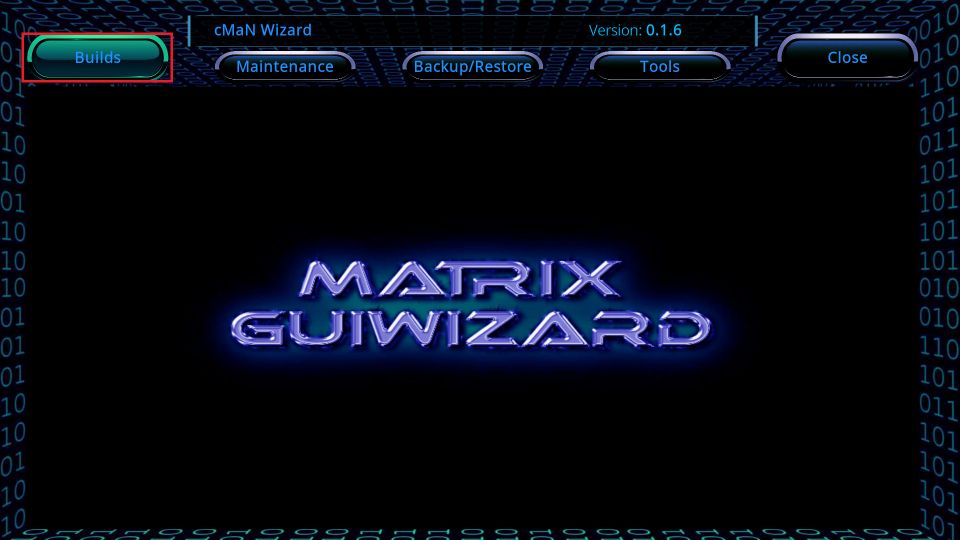Open the Tools menu
960x540 pixels.
[x=659, y=67]
